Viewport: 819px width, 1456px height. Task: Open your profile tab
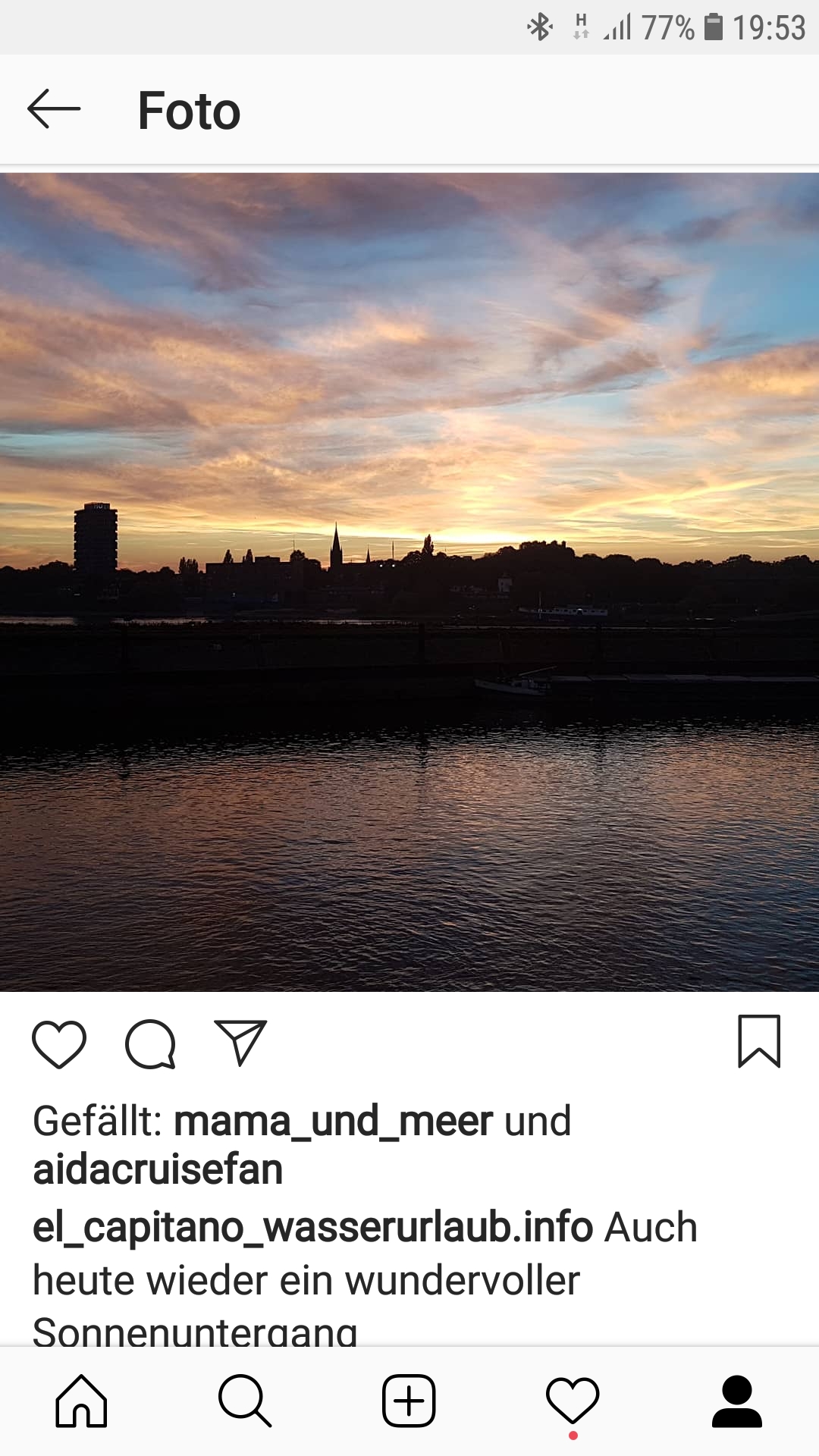point(736,1401)
